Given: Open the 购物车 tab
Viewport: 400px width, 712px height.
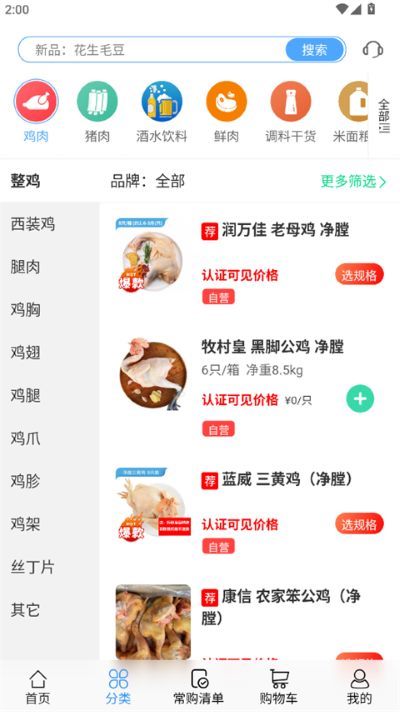Looking at the screenshot, I should (278, 687).
